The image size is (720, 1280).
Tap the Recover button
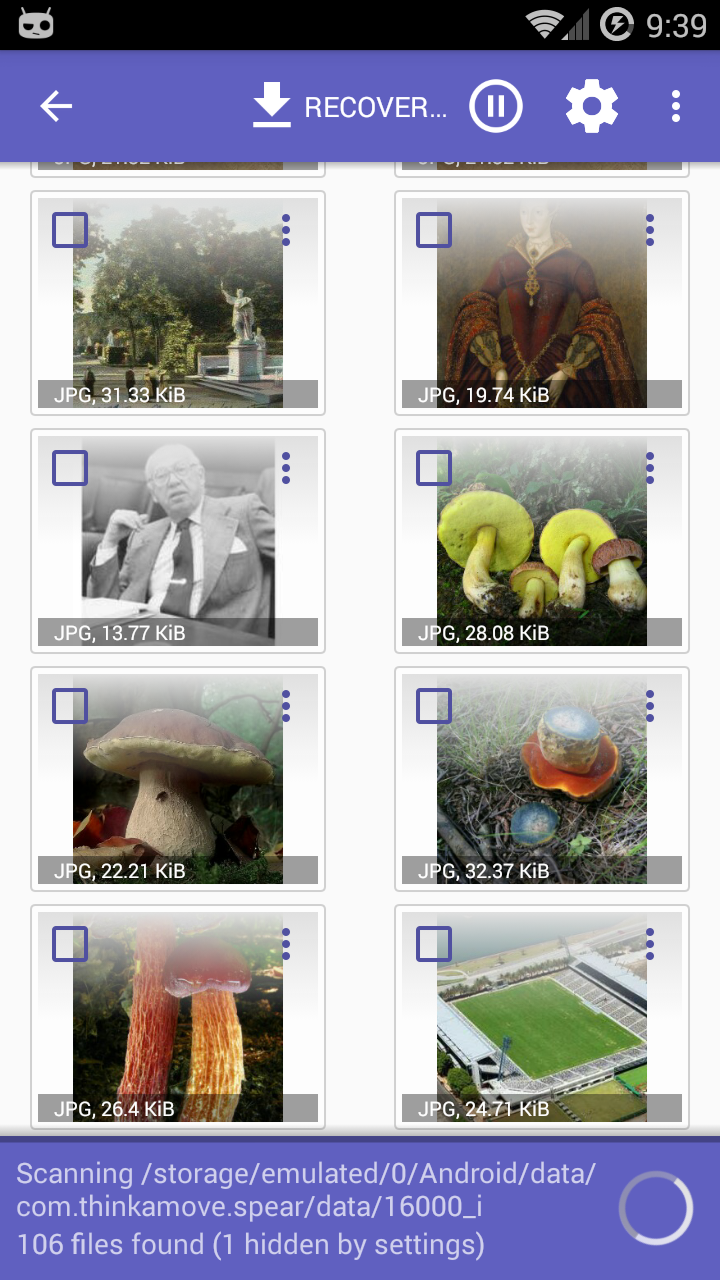350,107
